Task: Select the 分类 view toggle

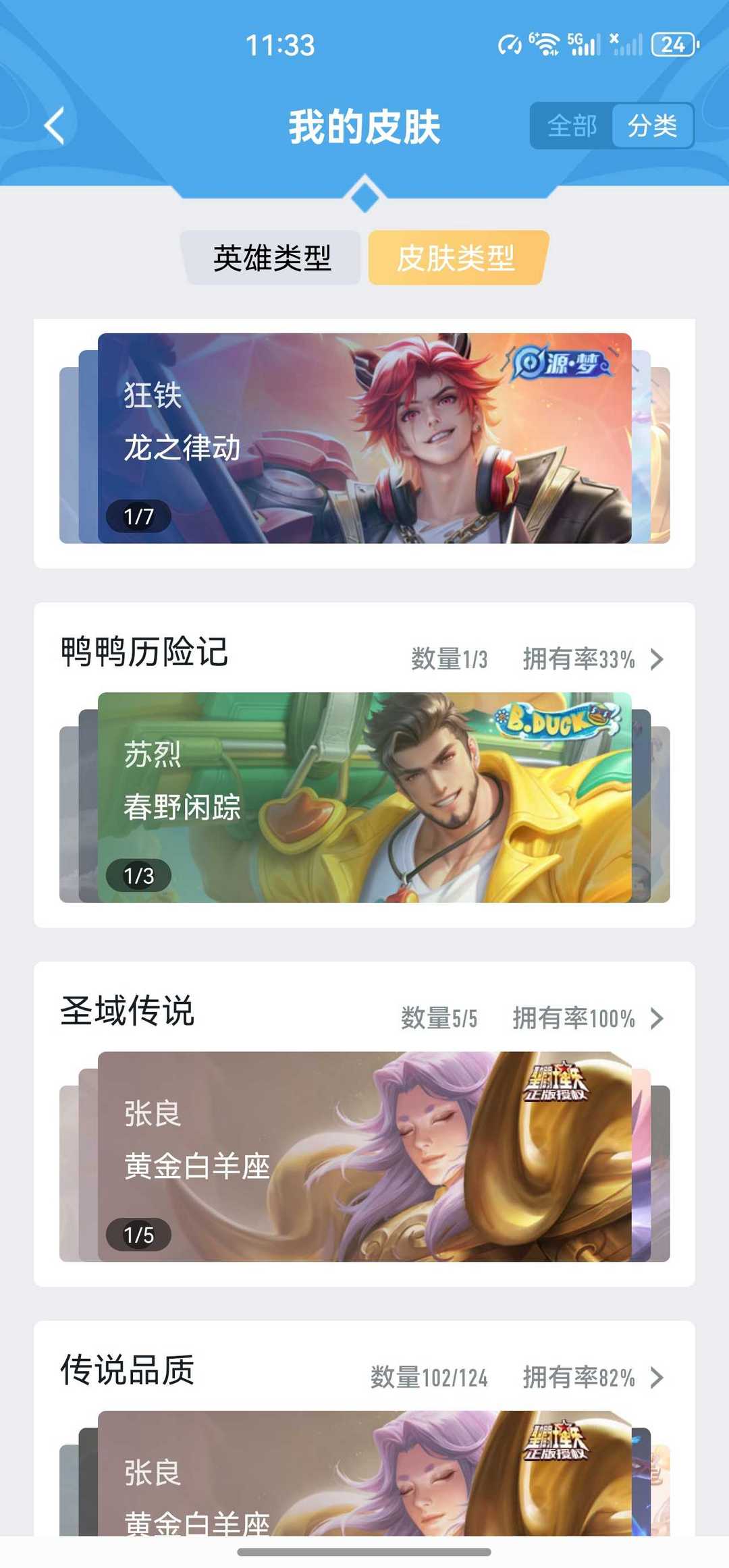Action: tap(652, 126)
